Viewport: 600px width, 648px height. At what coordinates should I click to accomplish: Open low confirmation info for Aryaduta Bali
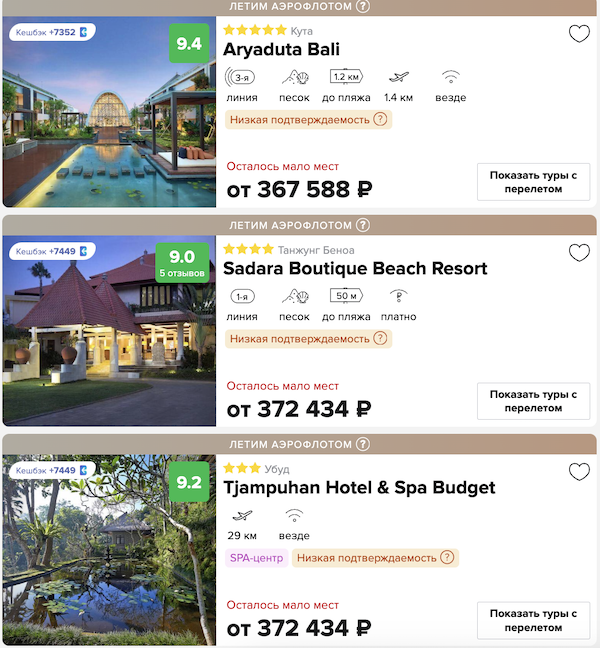coord(381,120)
